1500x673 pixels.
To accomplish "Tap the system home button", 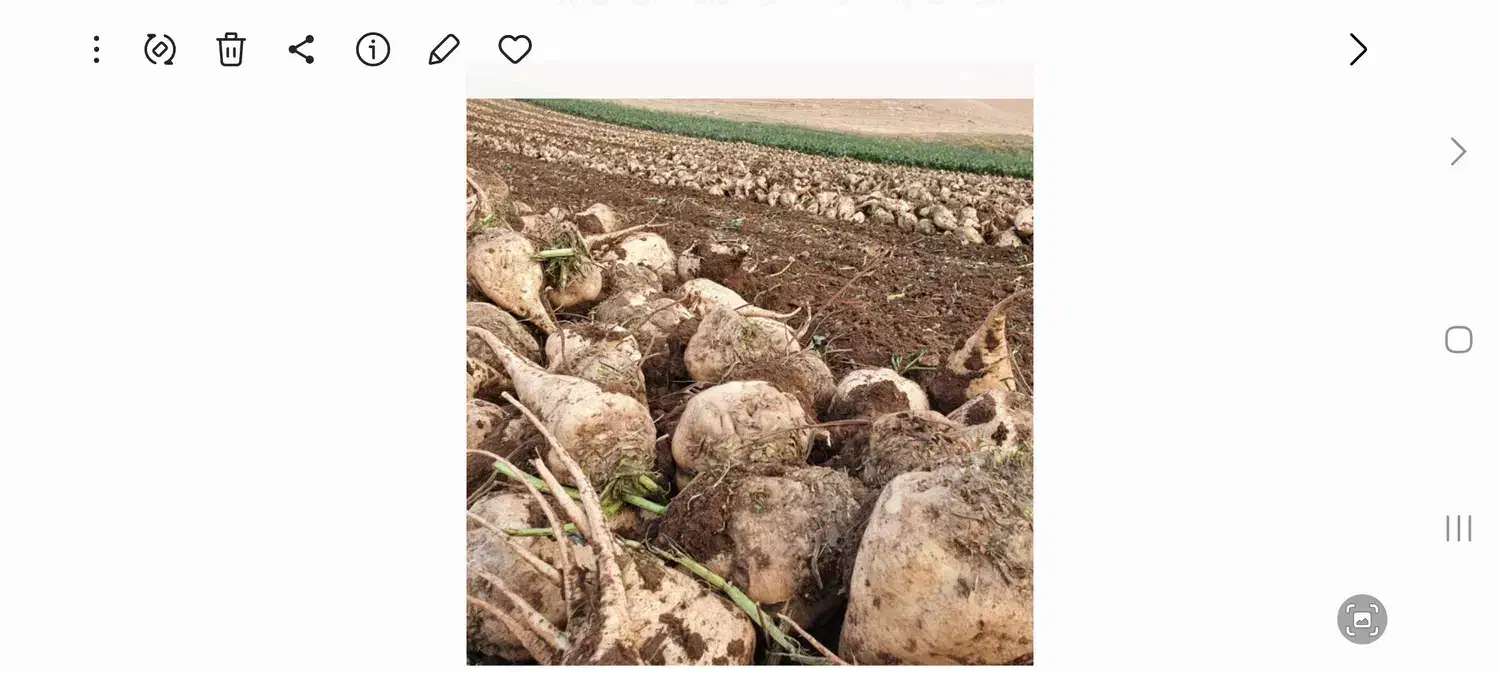I will (1458, 340).
